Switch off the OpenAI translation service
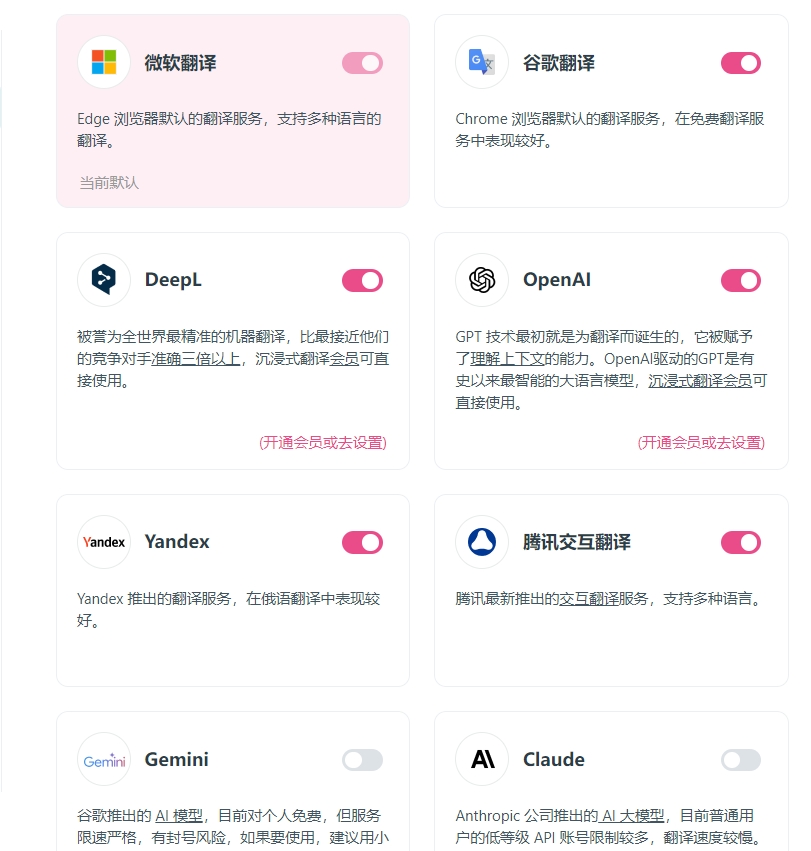 pyautogui.click(x=740, y=280)
